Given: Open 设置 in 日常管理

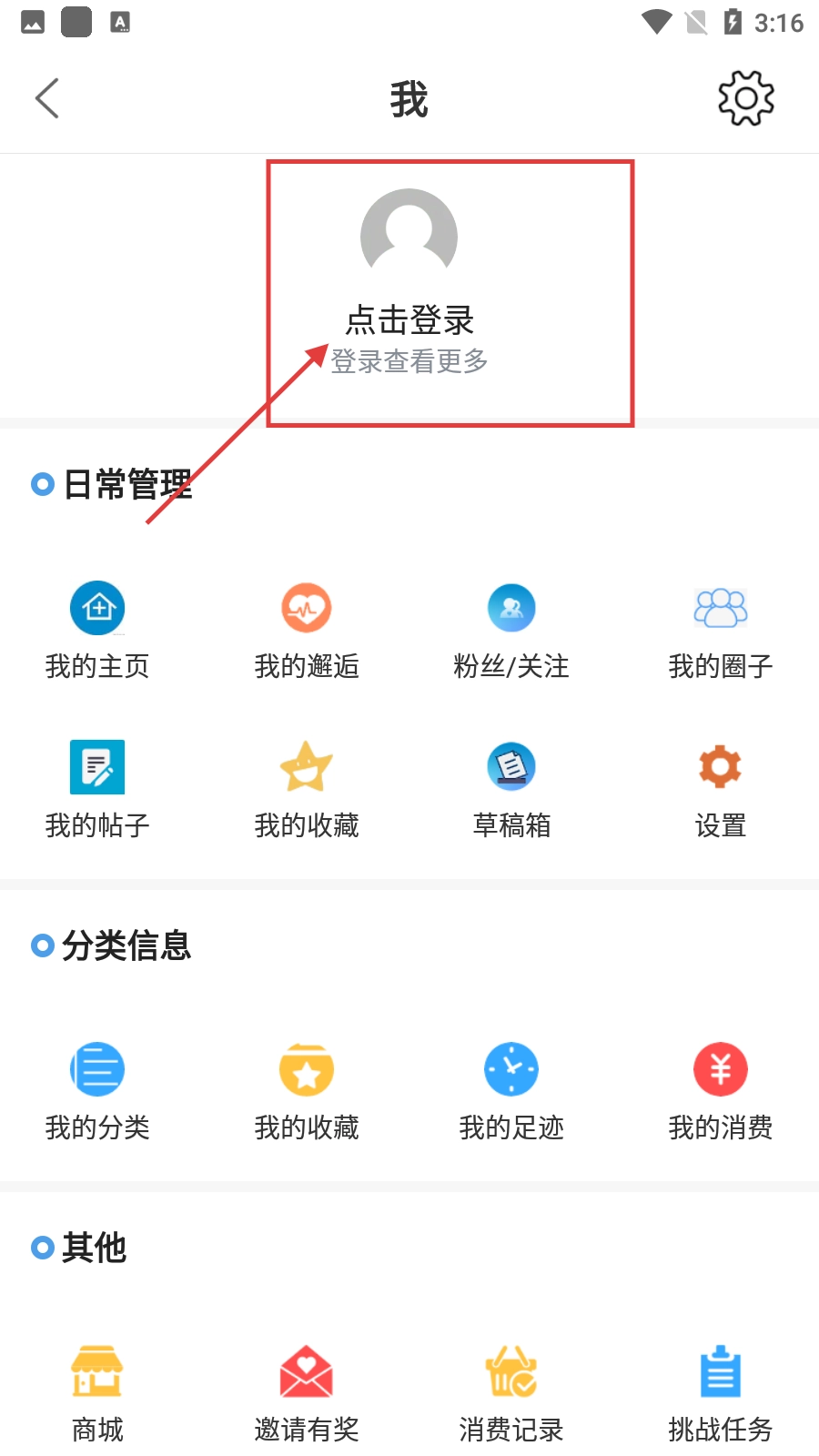Looking at the screenshot, I should click(721, 789).
